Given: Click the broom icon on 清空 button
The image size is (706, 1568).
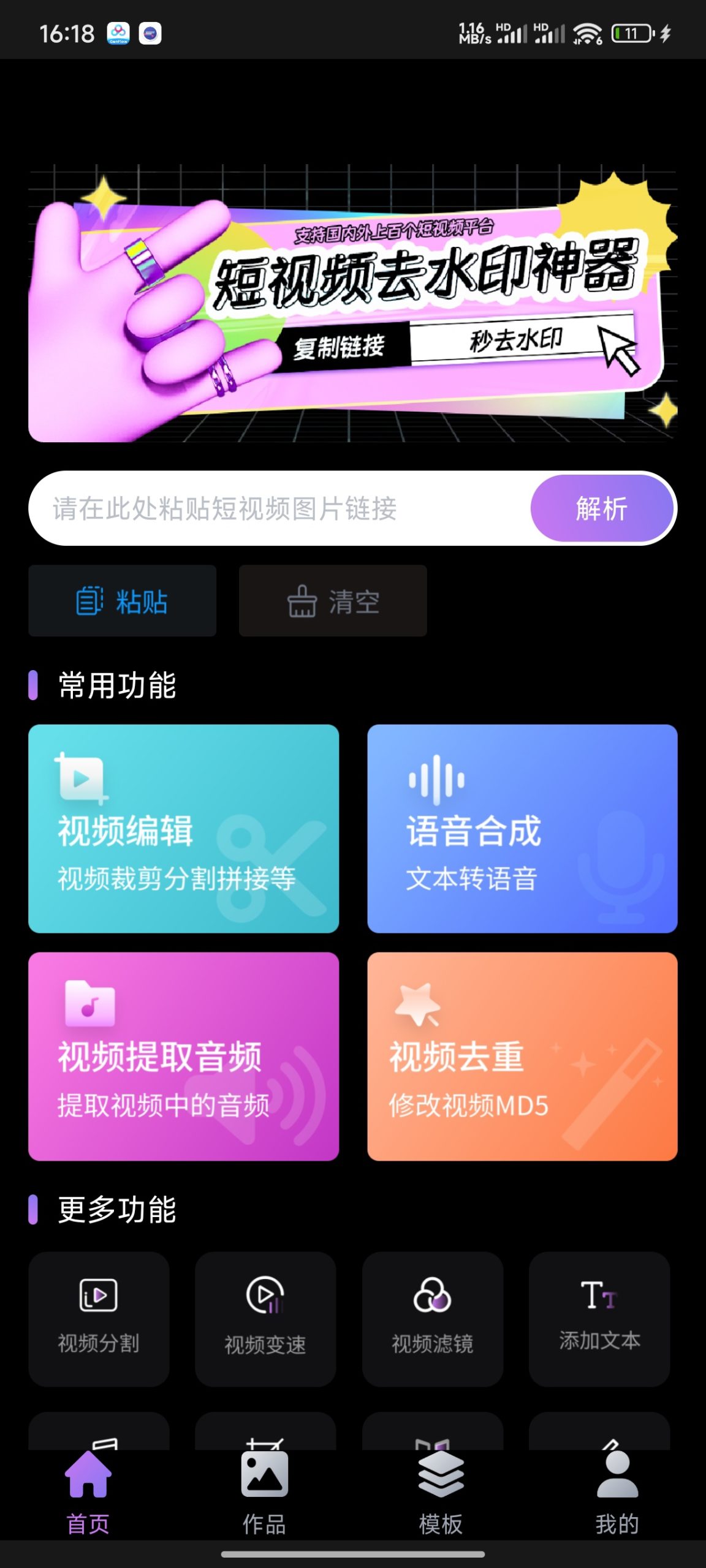Looking at the screenshot, I should pyautogui.click(x=302, y=600).
